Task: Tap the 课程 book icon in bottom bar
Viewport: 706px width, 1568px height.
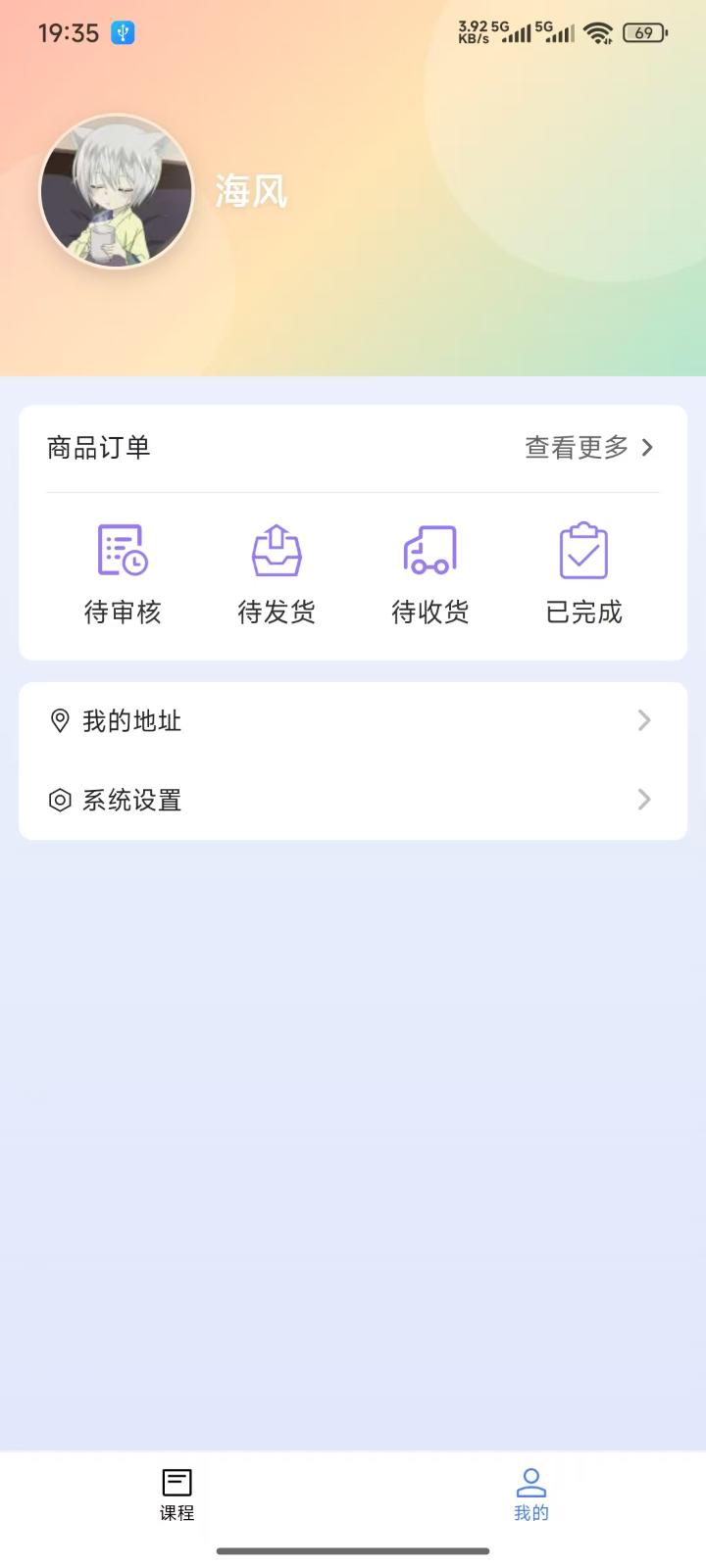Action: (x=176, y=1482)
